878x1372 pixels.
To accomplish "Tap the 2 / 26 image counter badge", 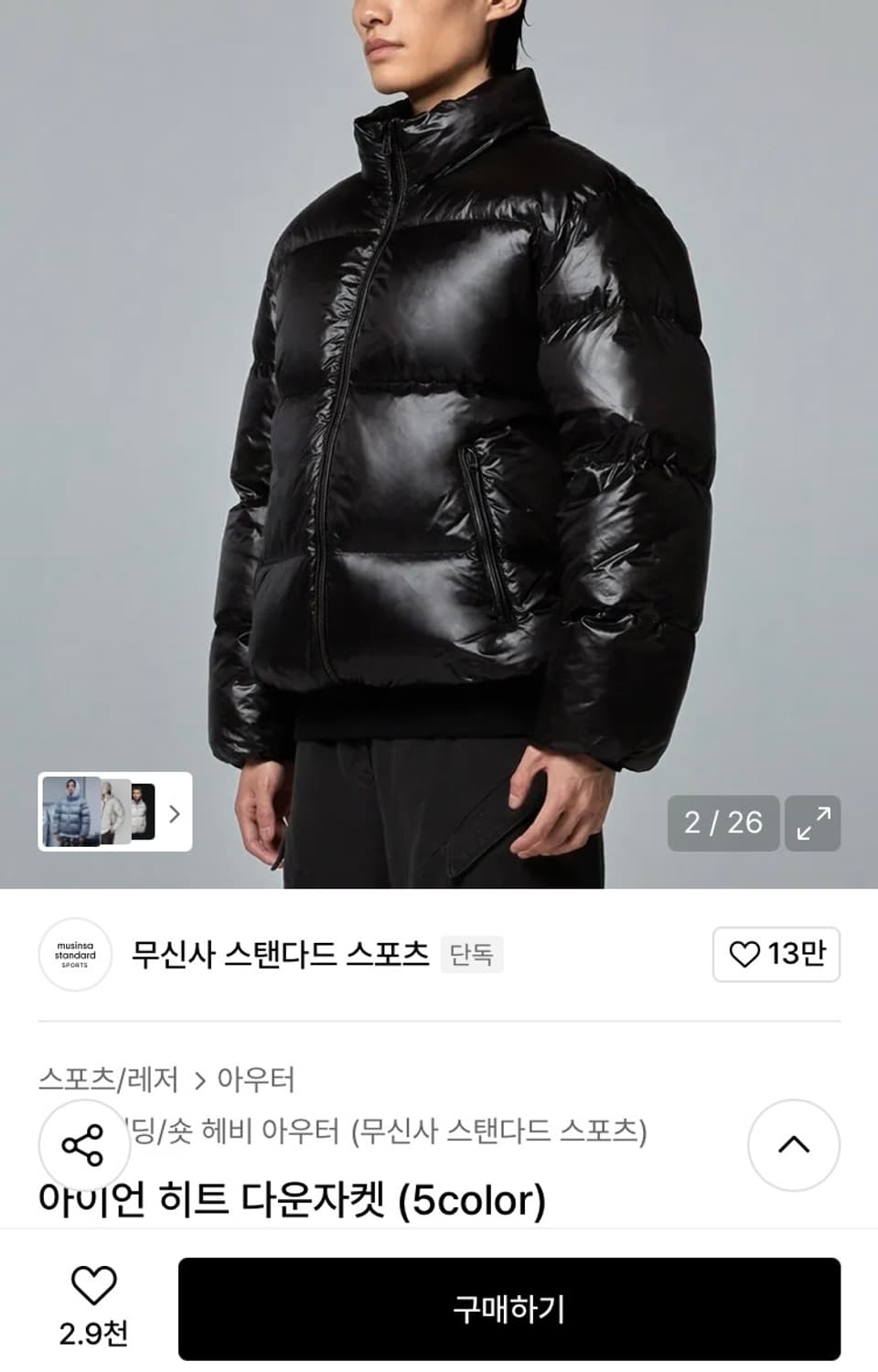I will point(723,823).
